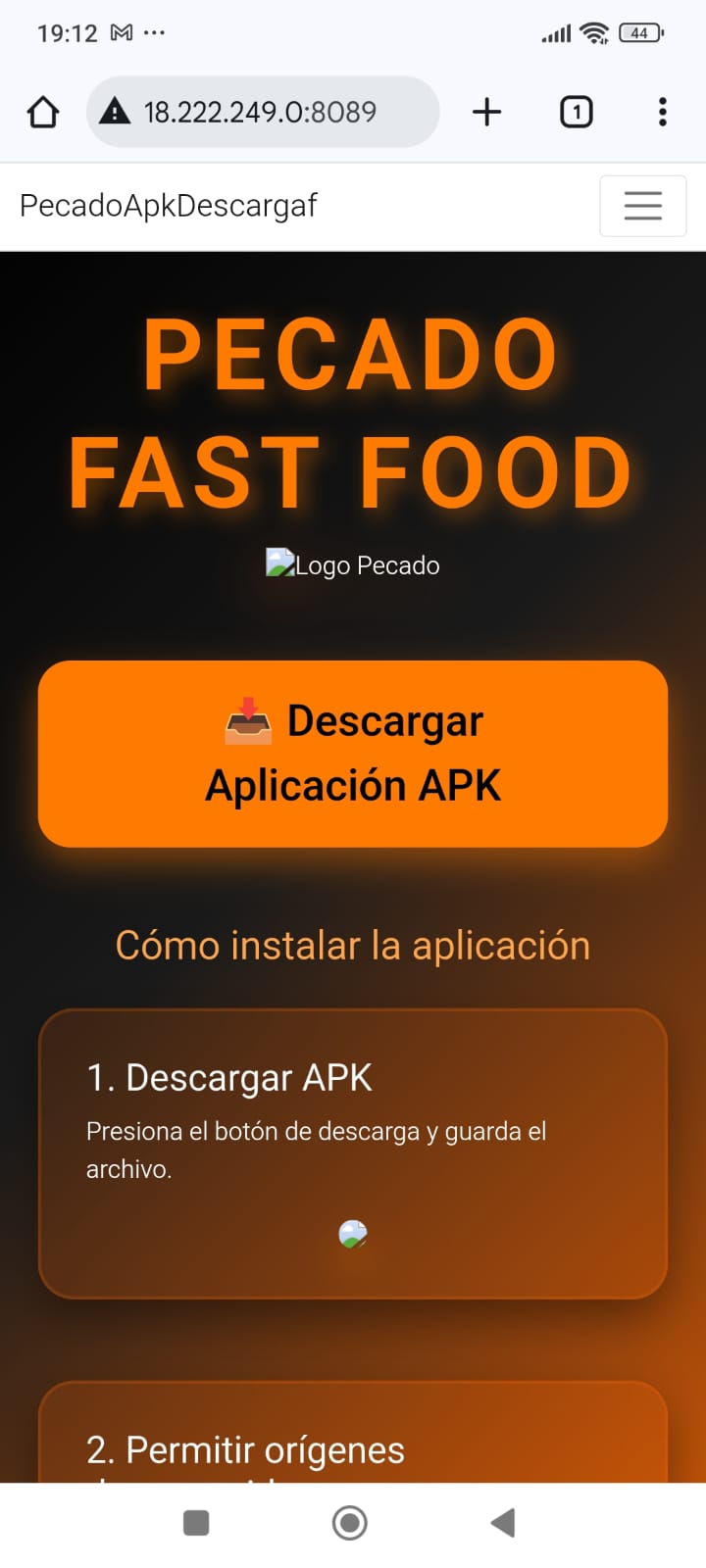Tap Descargar Aplicación APK button
706x1568 pixels.
(353, 753)
